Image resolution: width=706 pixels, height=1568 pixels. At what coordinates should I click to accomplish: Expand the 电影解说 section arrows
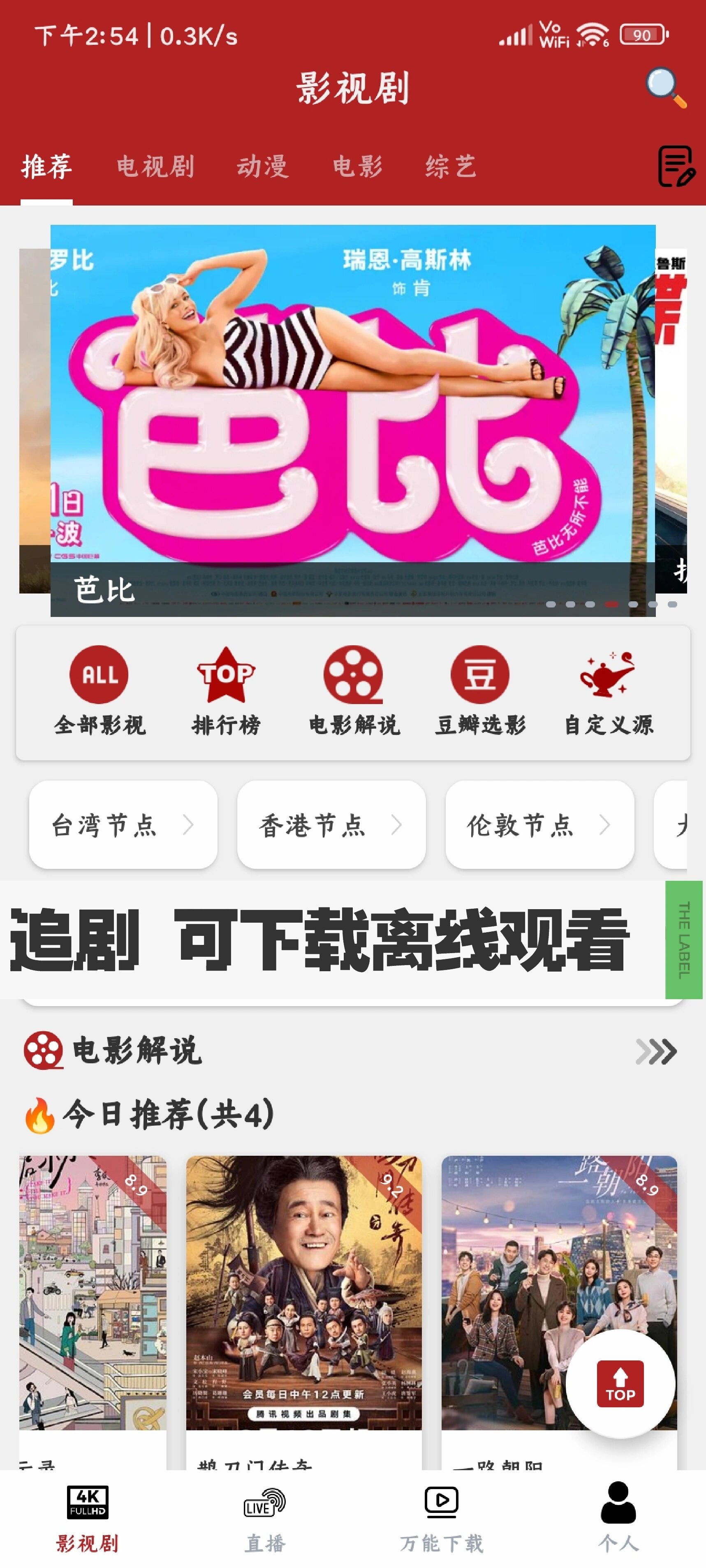click(x=655, y=1051)
